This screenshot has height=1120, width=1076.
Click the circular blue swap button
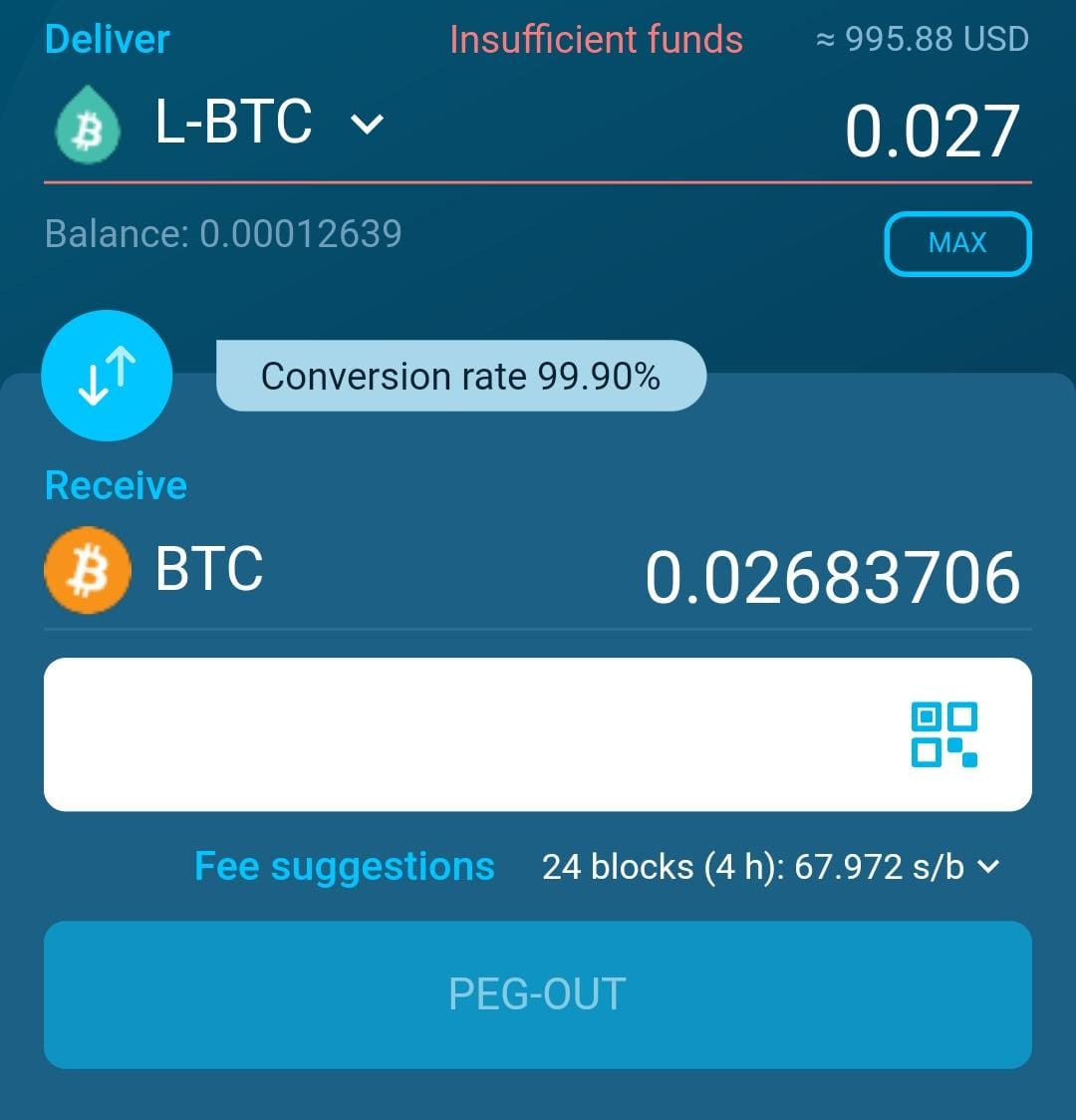click(107, 376)
